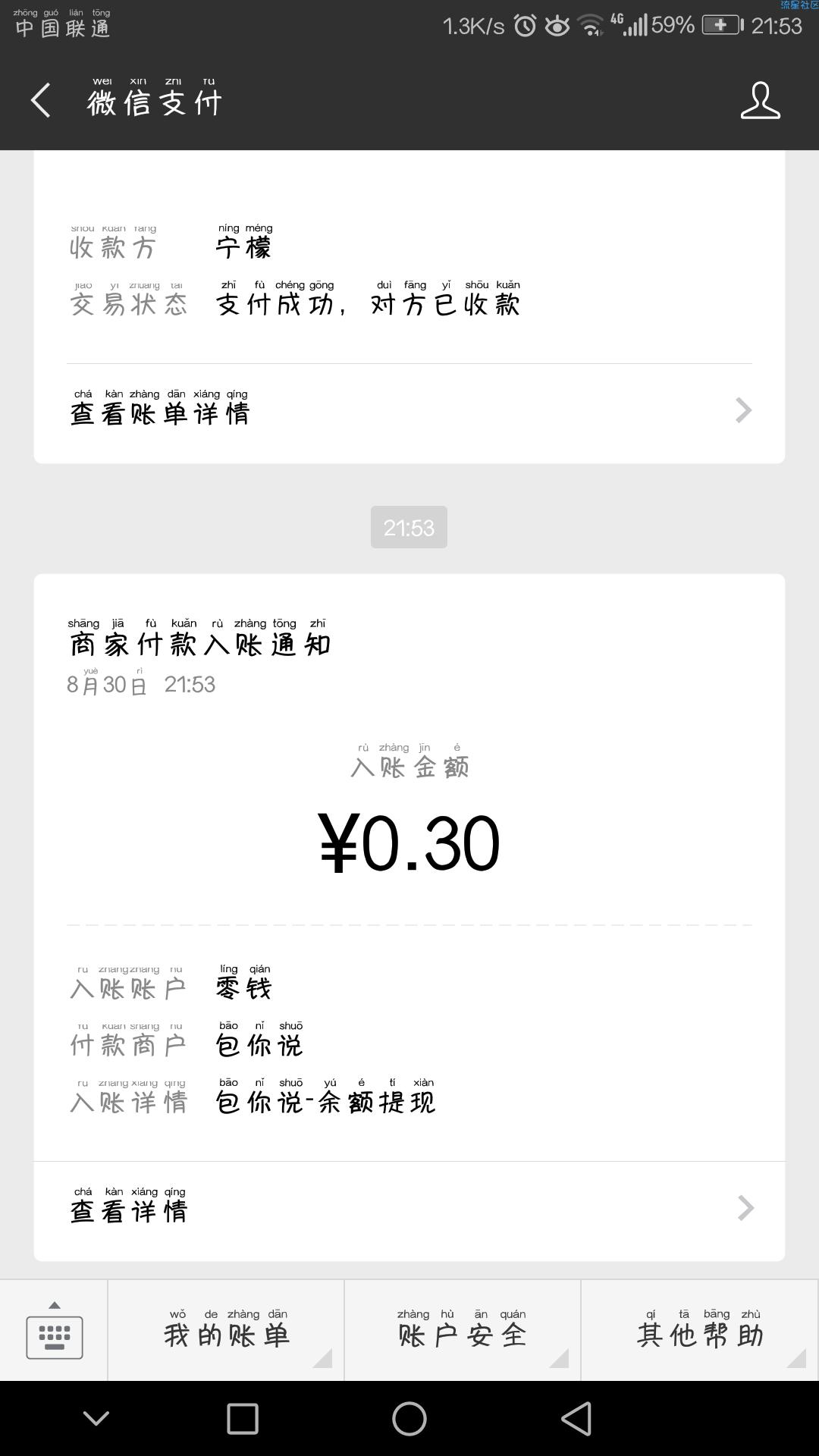Open 账户安全 menu
Screen dimensions: 819x1456
(x=463, y=1331)
